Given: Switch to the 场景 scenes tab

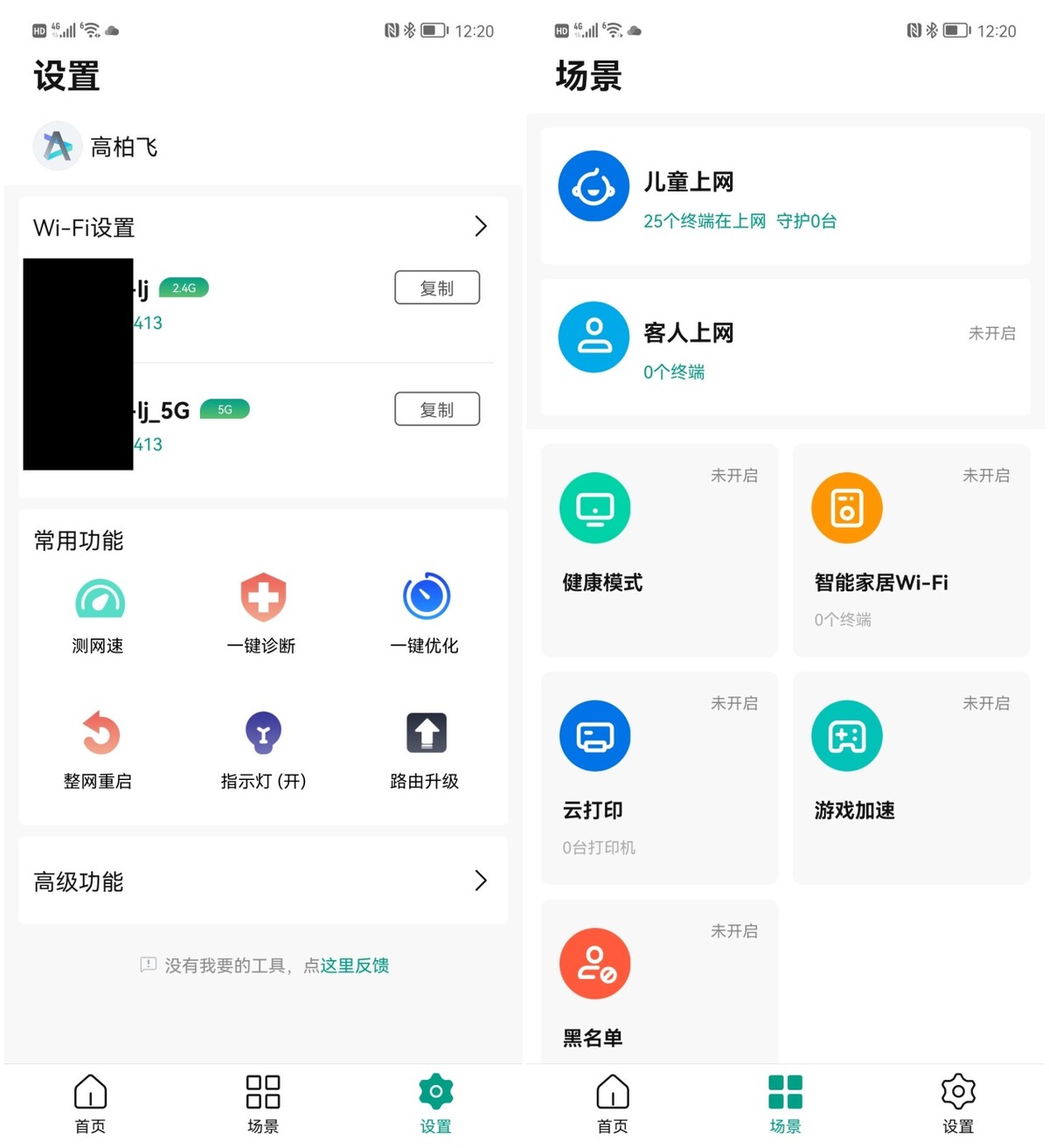Looking at the screenshot, I should click(x=784, y=1103).
